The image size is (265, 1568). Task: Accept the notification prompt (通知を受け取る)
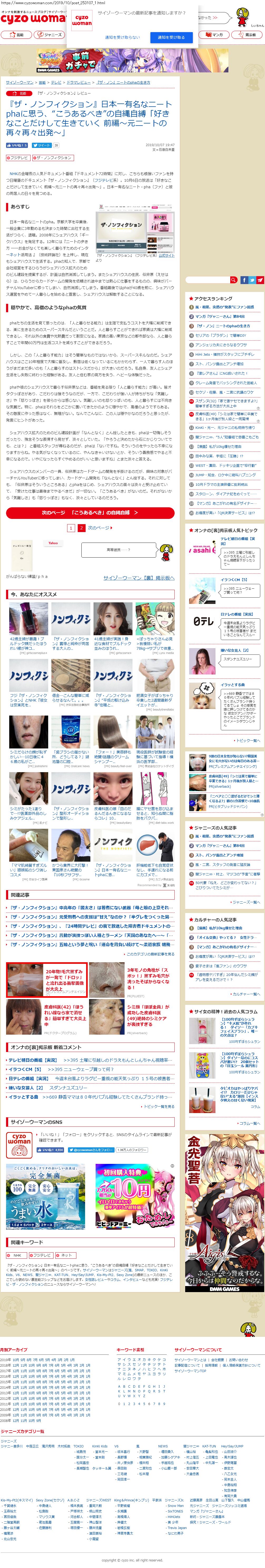(x=171, y=37)
